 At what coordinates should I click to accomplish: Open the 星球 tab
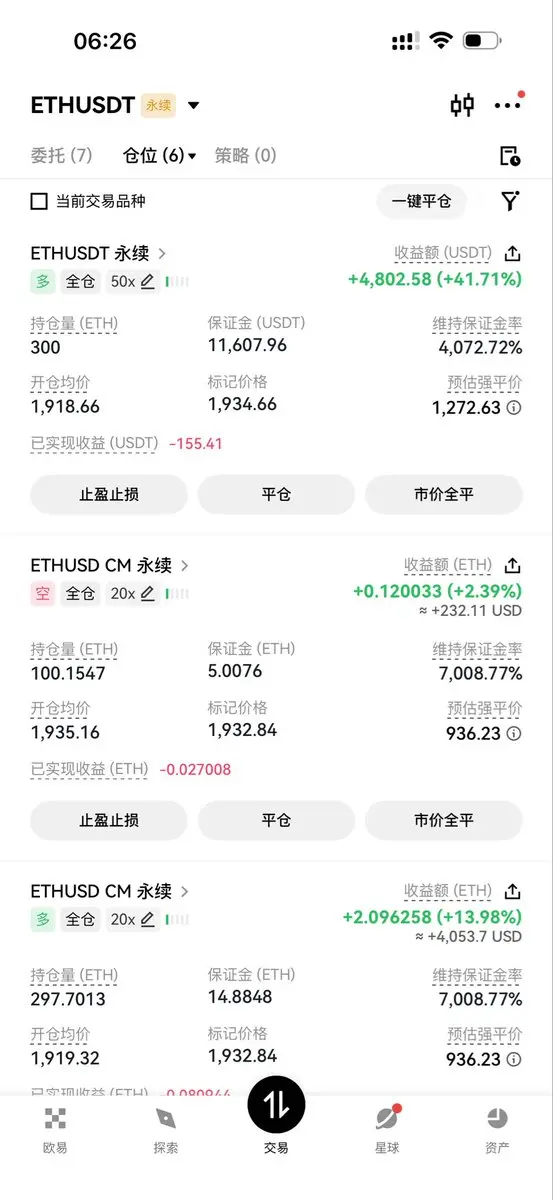point(387,1130)
